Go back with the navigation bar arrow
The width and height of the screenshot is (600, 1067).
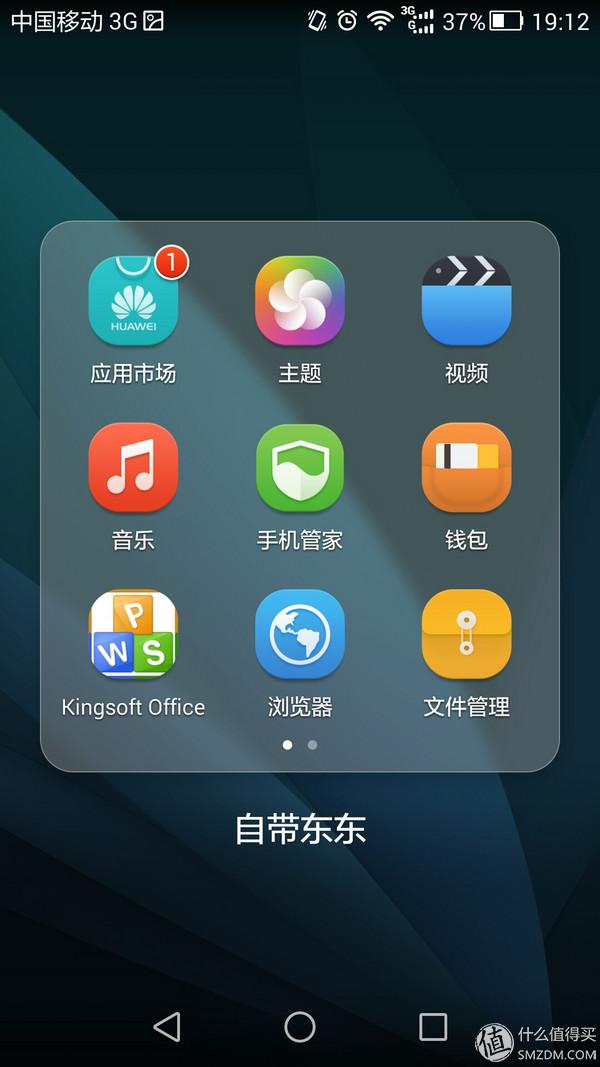(x=167, y=1026)
